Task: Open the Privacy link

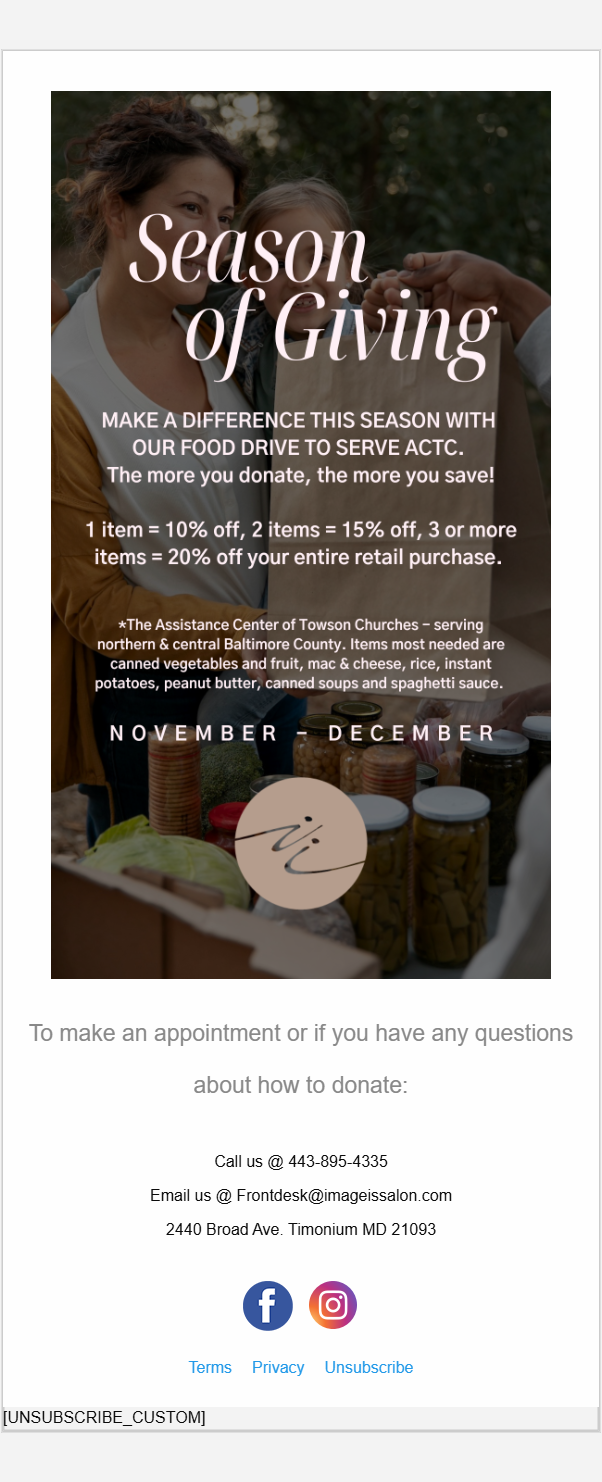Action: [x=278, y=1368]
